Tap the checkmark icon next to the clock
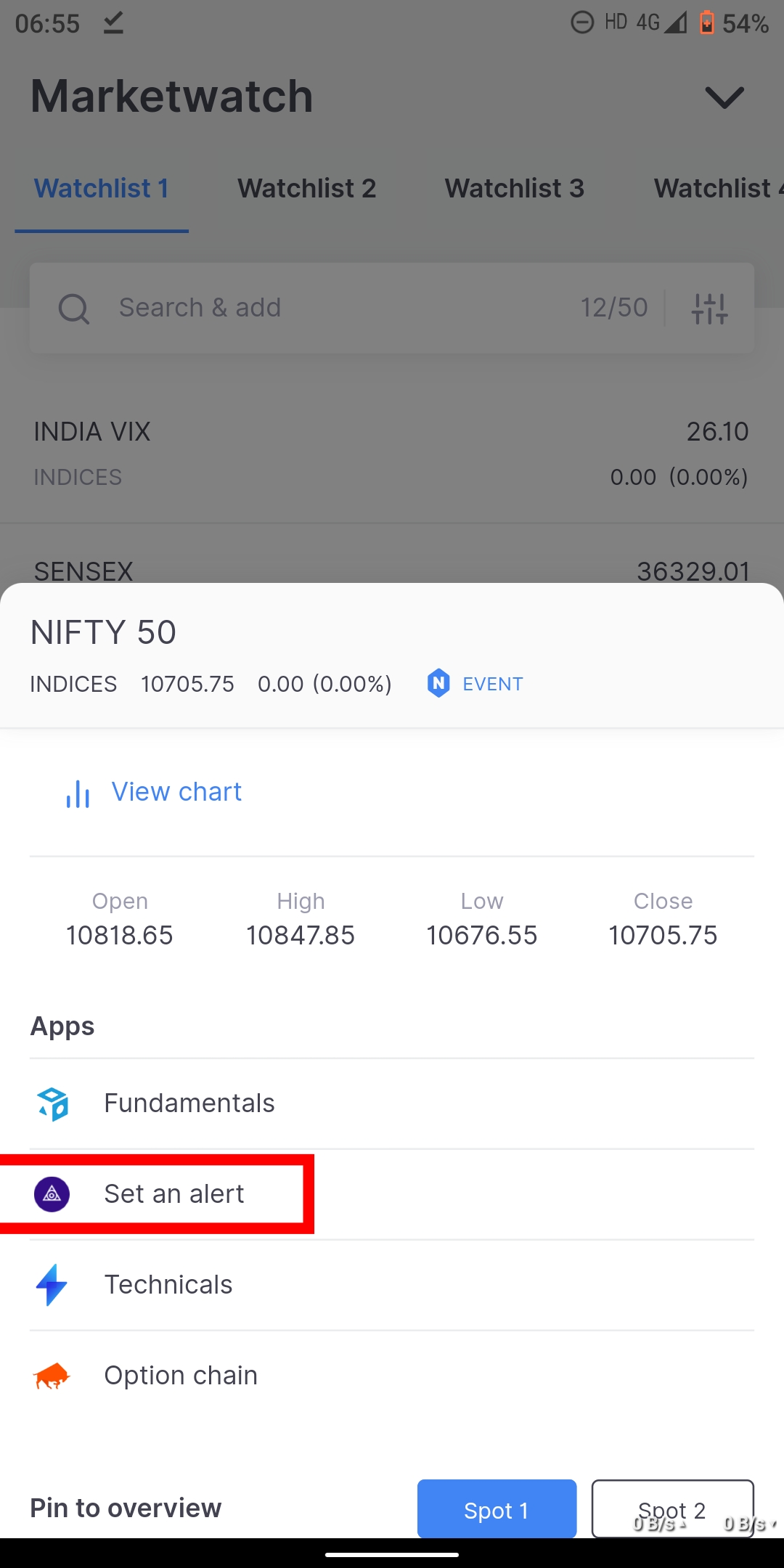Screen dimensions: 784x1568 tap(113, 23)
